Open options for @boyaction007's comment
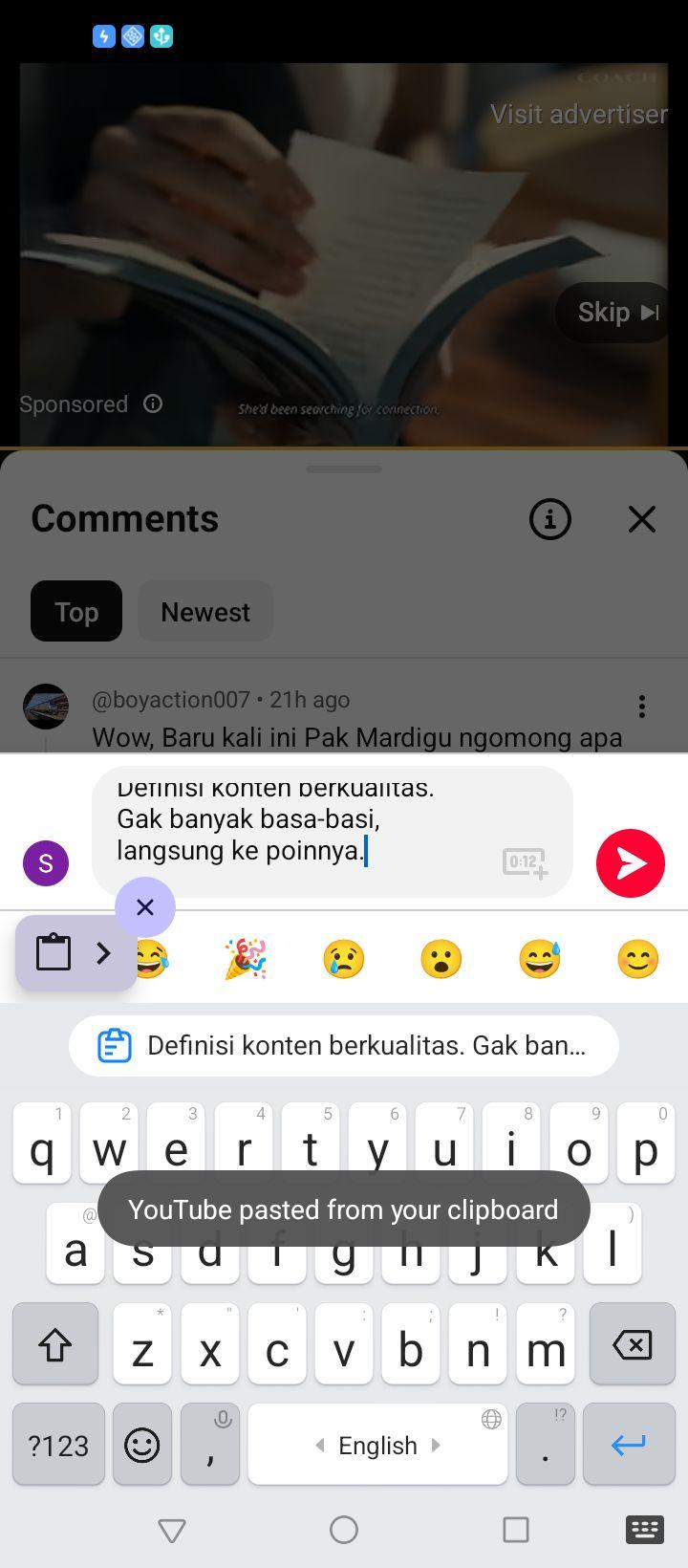Image resolution: width=688 pixels, height=1568 pixels. tap(642, 707)
